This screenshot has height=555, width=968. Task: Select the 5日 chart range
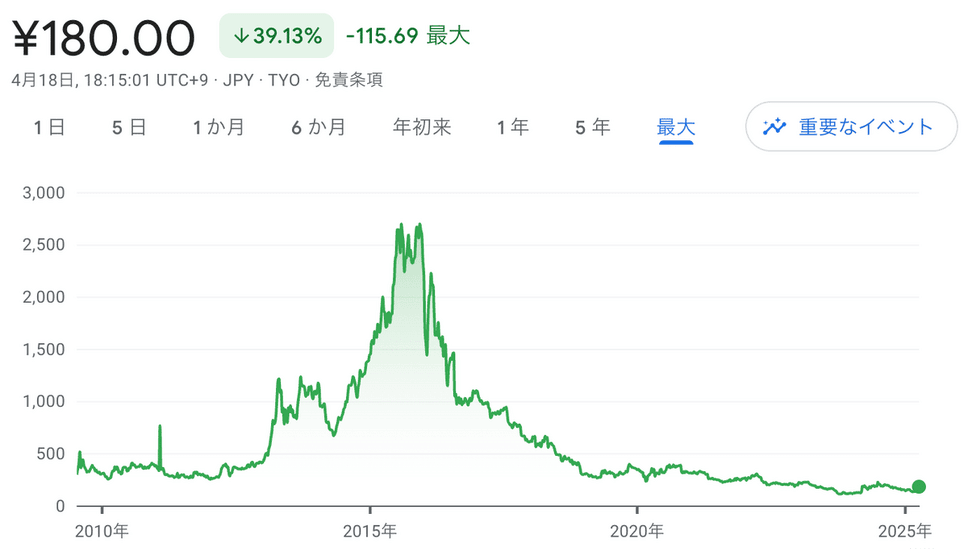(x=129, y=127)
